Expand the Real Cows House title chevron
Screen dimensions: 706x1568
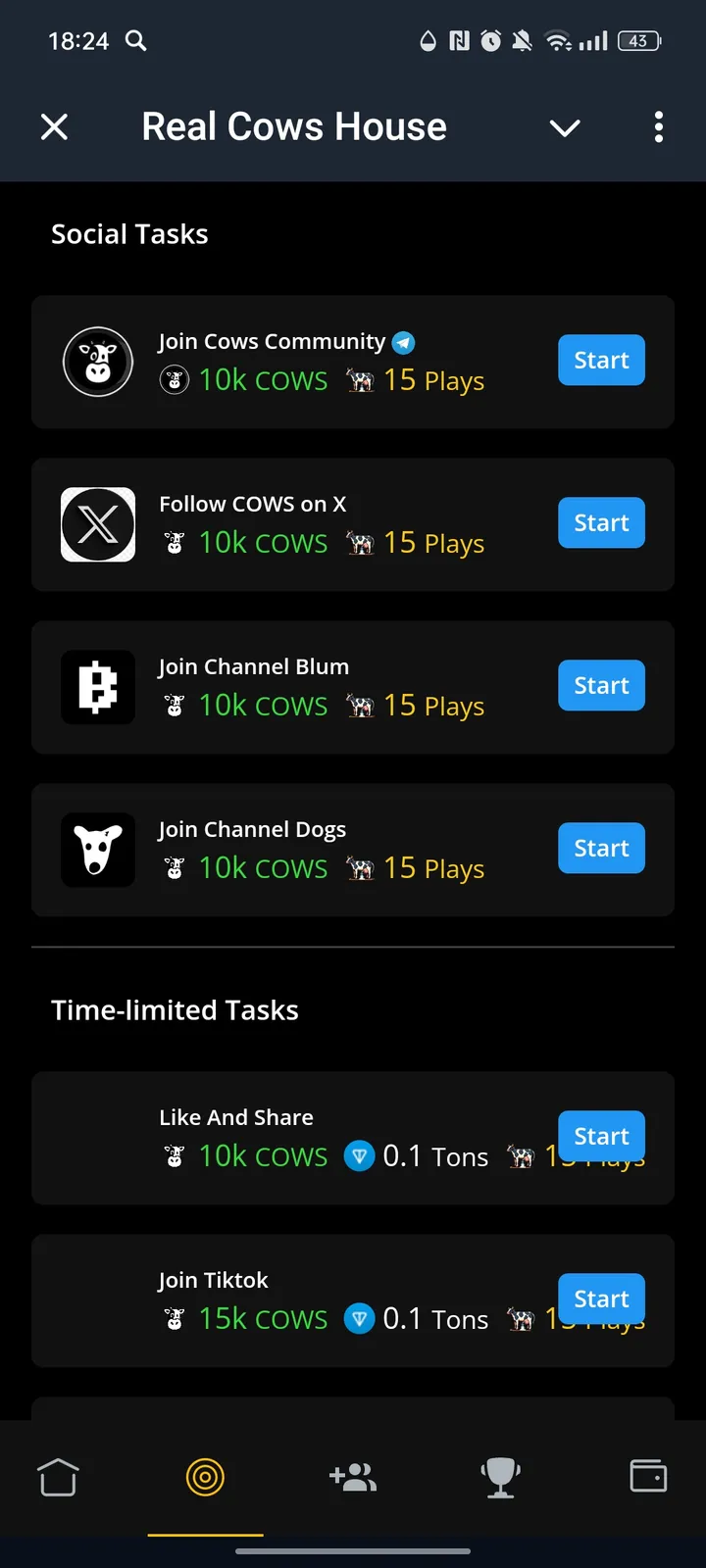565,127
